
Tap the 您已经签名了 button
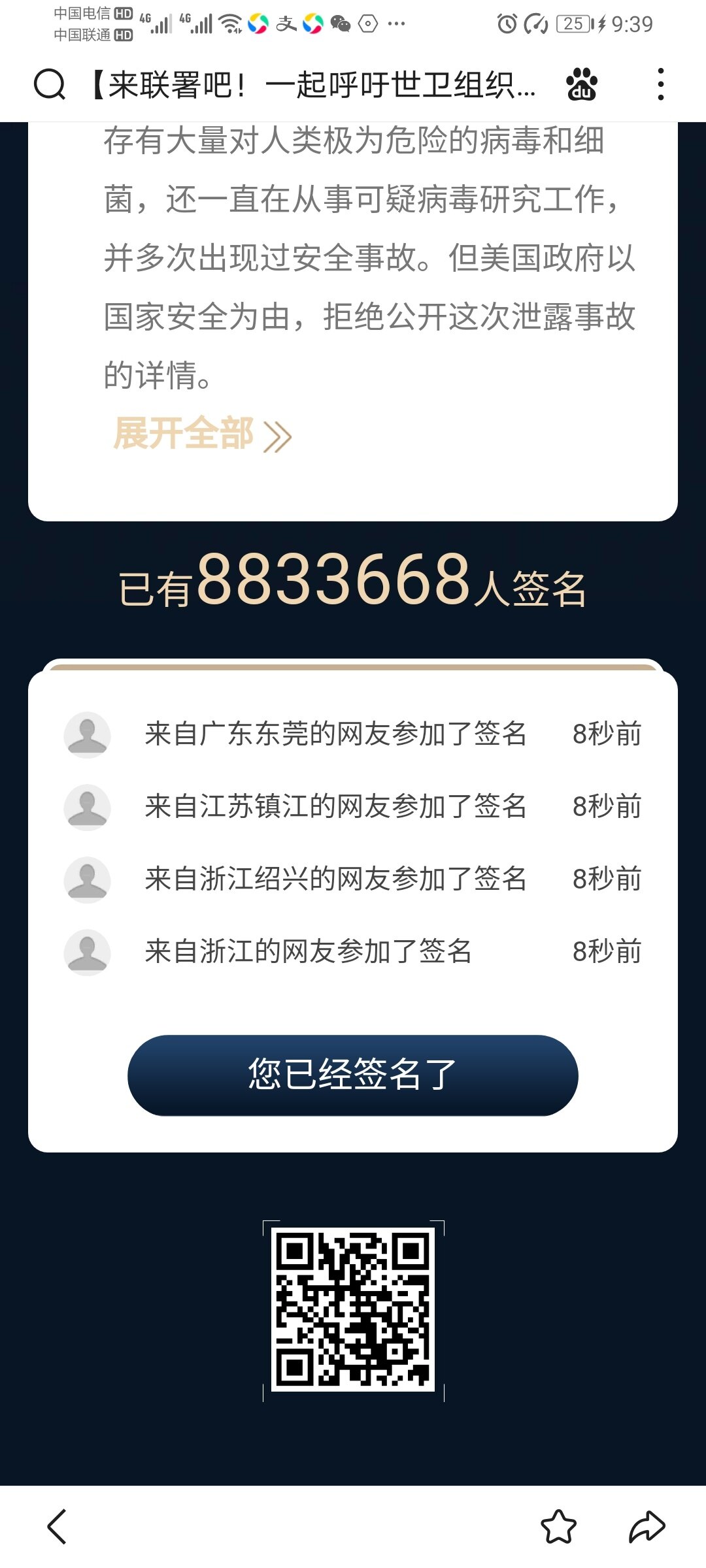(x=353, y=1075)
